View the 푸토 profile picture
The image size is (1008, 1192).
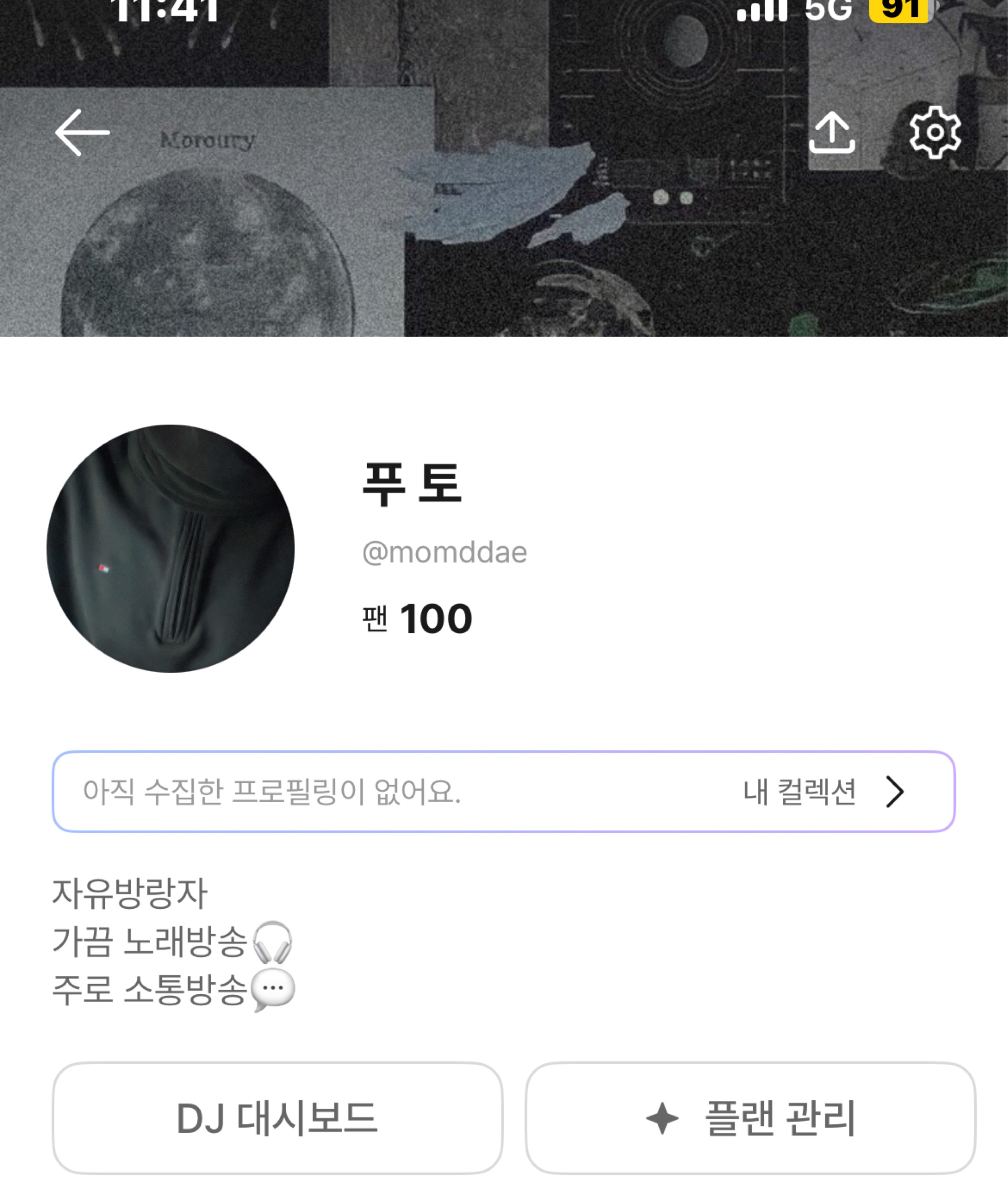pos(170,548)
